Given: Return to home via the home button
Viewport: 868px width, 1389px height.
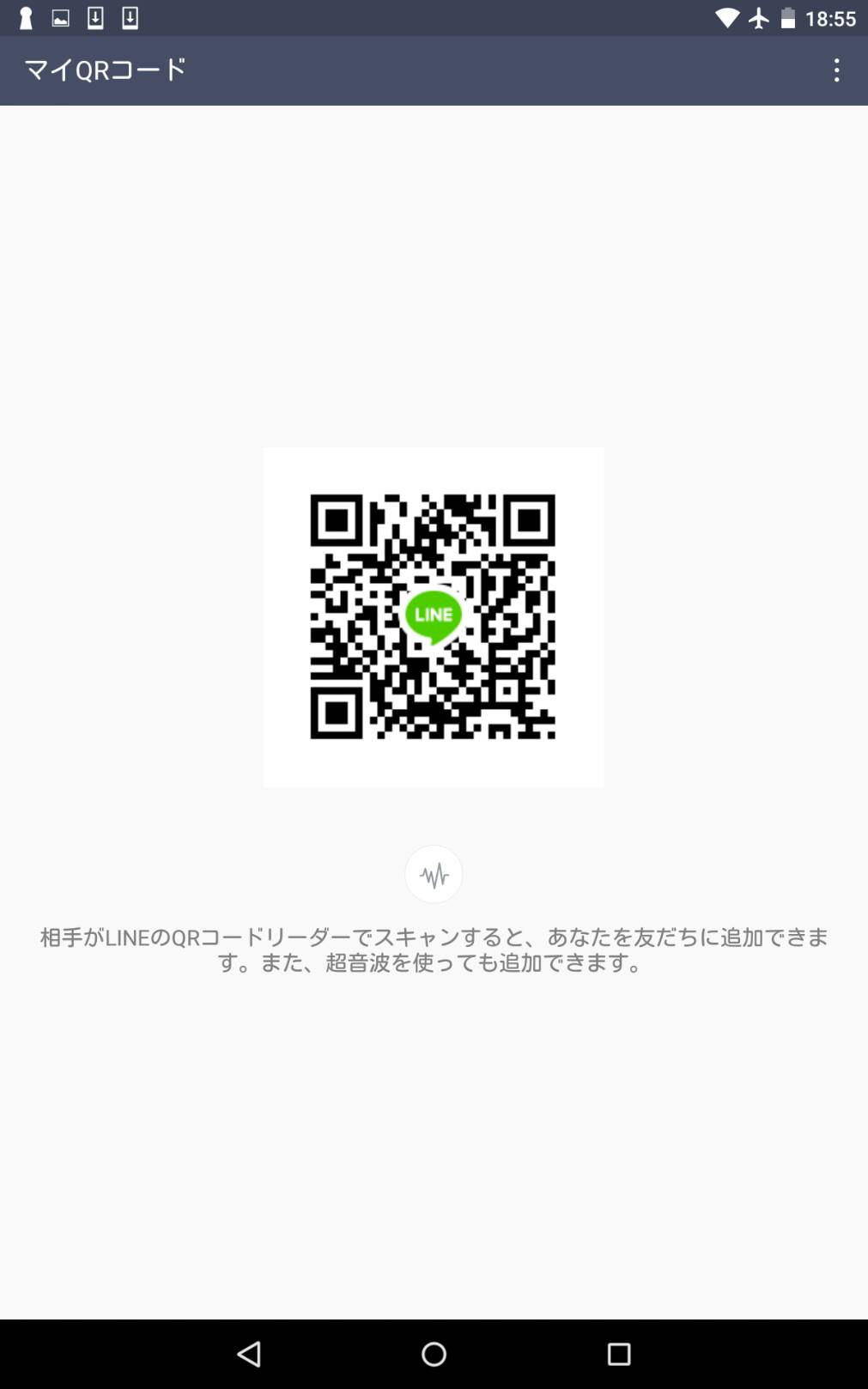Looking at the screenshot, I should 434,1354.
